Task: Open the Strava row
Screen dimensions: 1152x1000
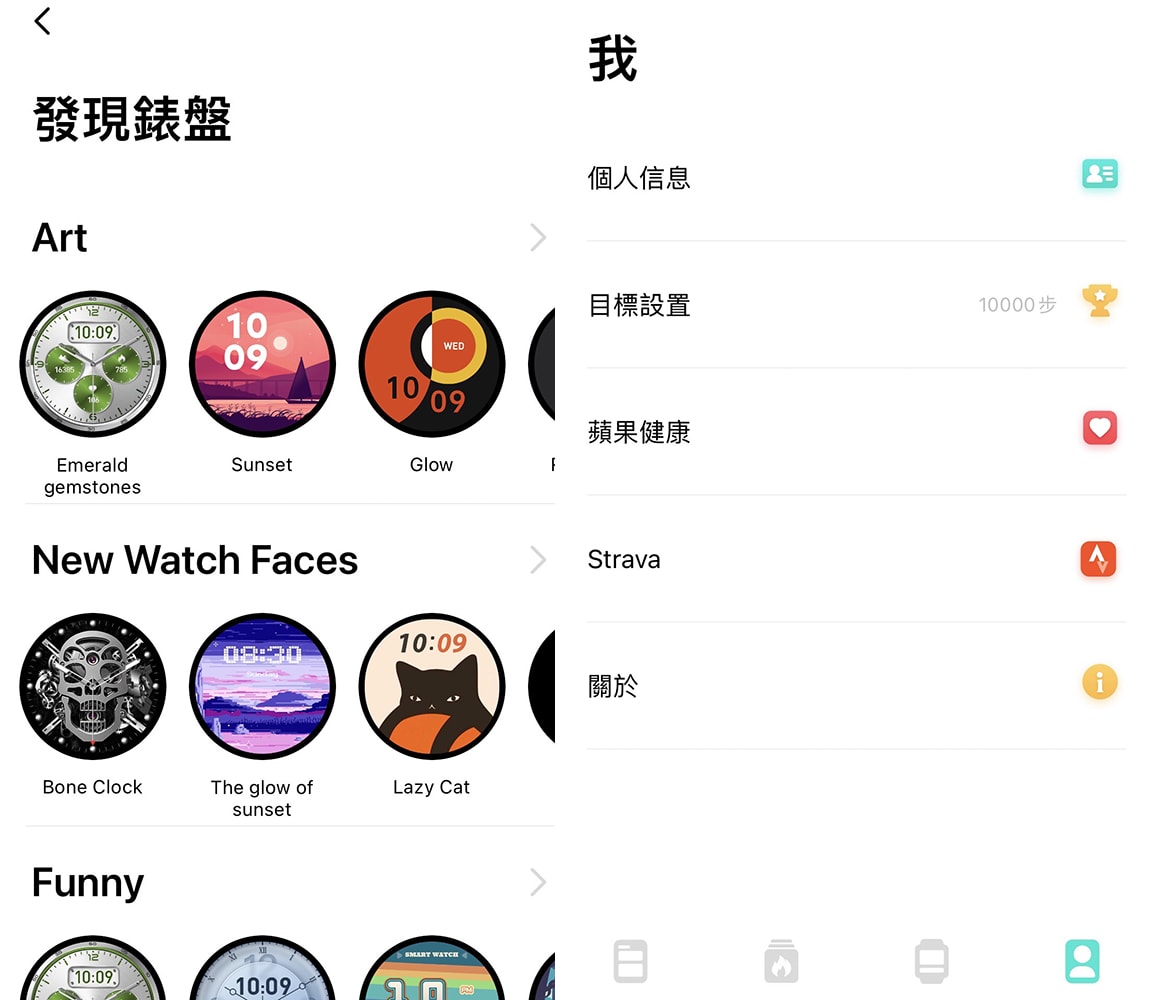Action: pos(855,558)
